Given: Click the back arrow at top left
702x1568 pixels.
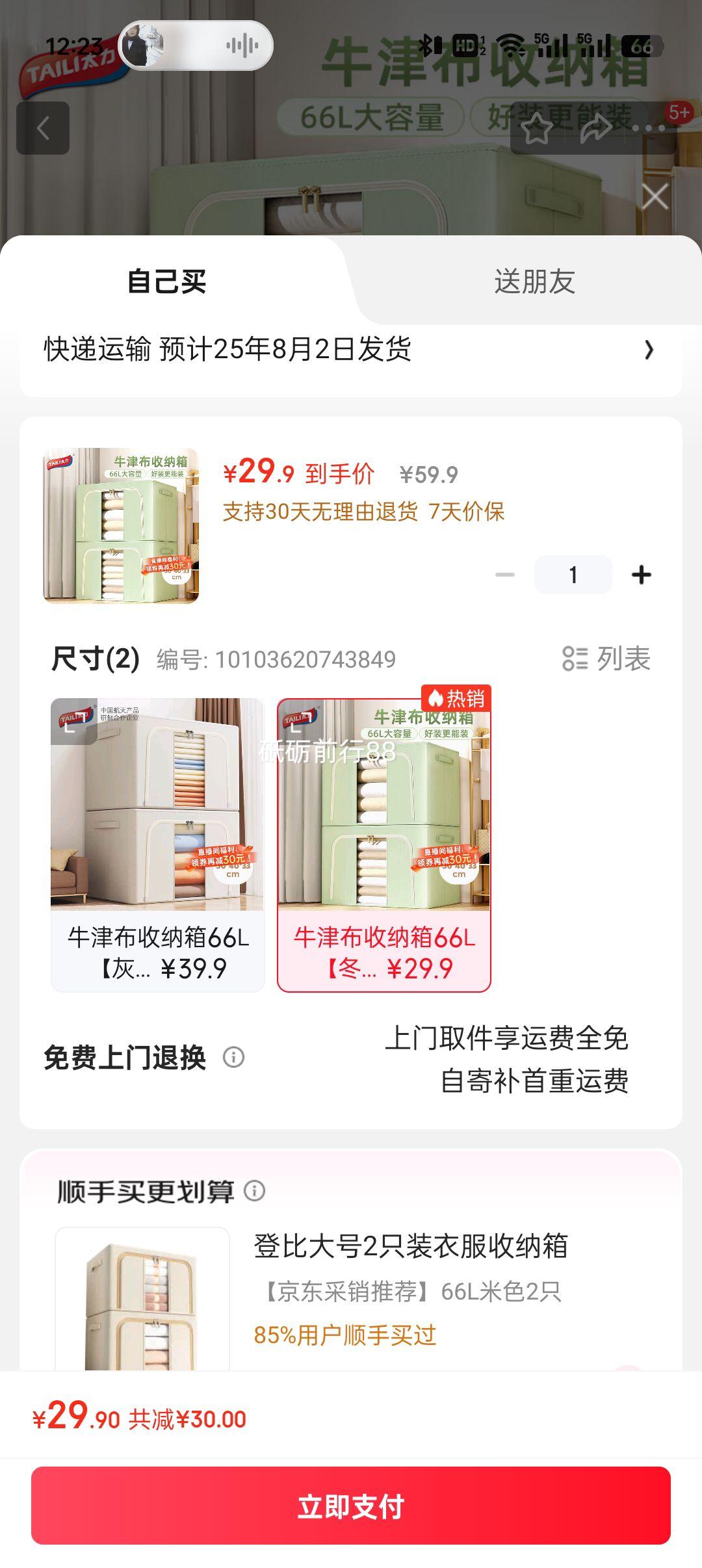Looking at the screenshot, I should pyautogui.click(x=43, y=127).
